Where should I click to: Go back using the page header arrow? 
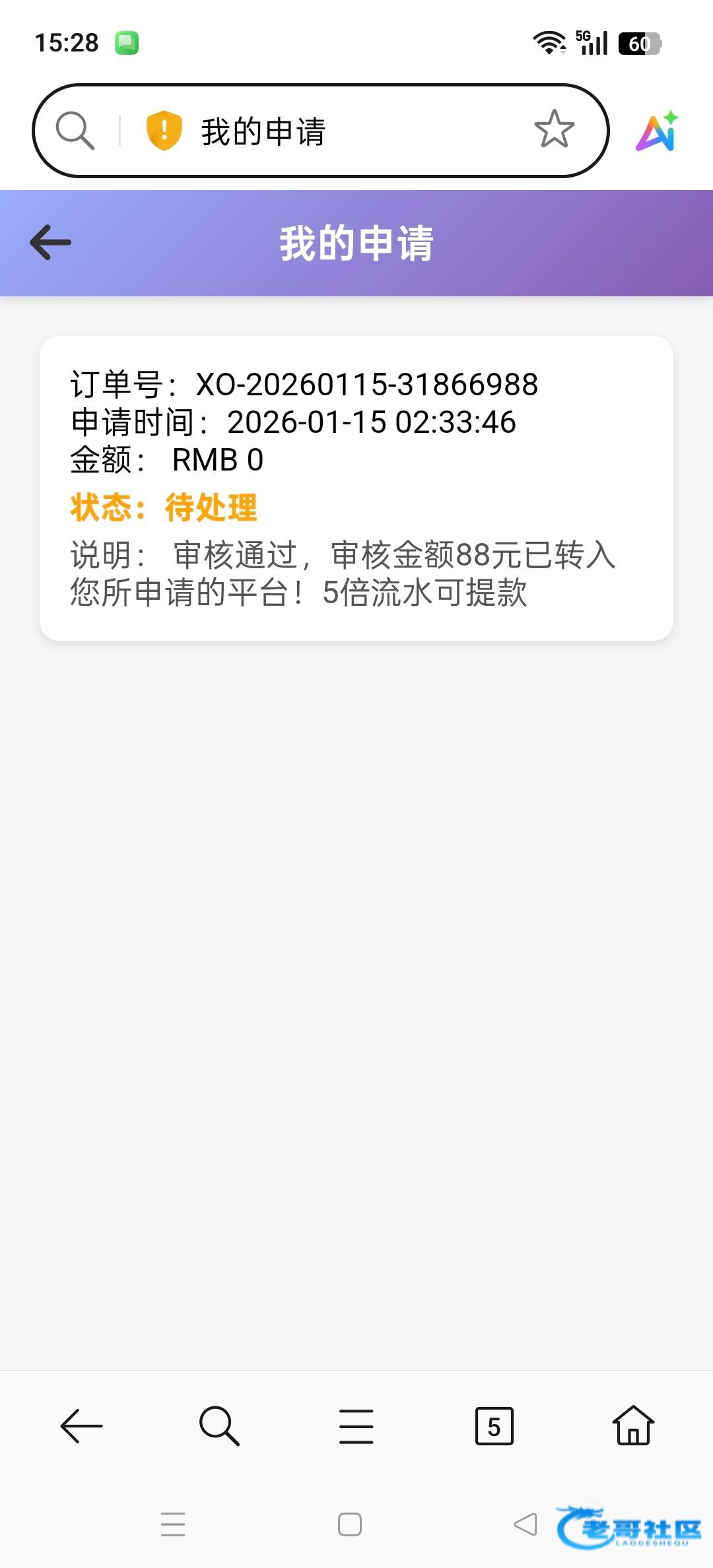click(51, 243)
